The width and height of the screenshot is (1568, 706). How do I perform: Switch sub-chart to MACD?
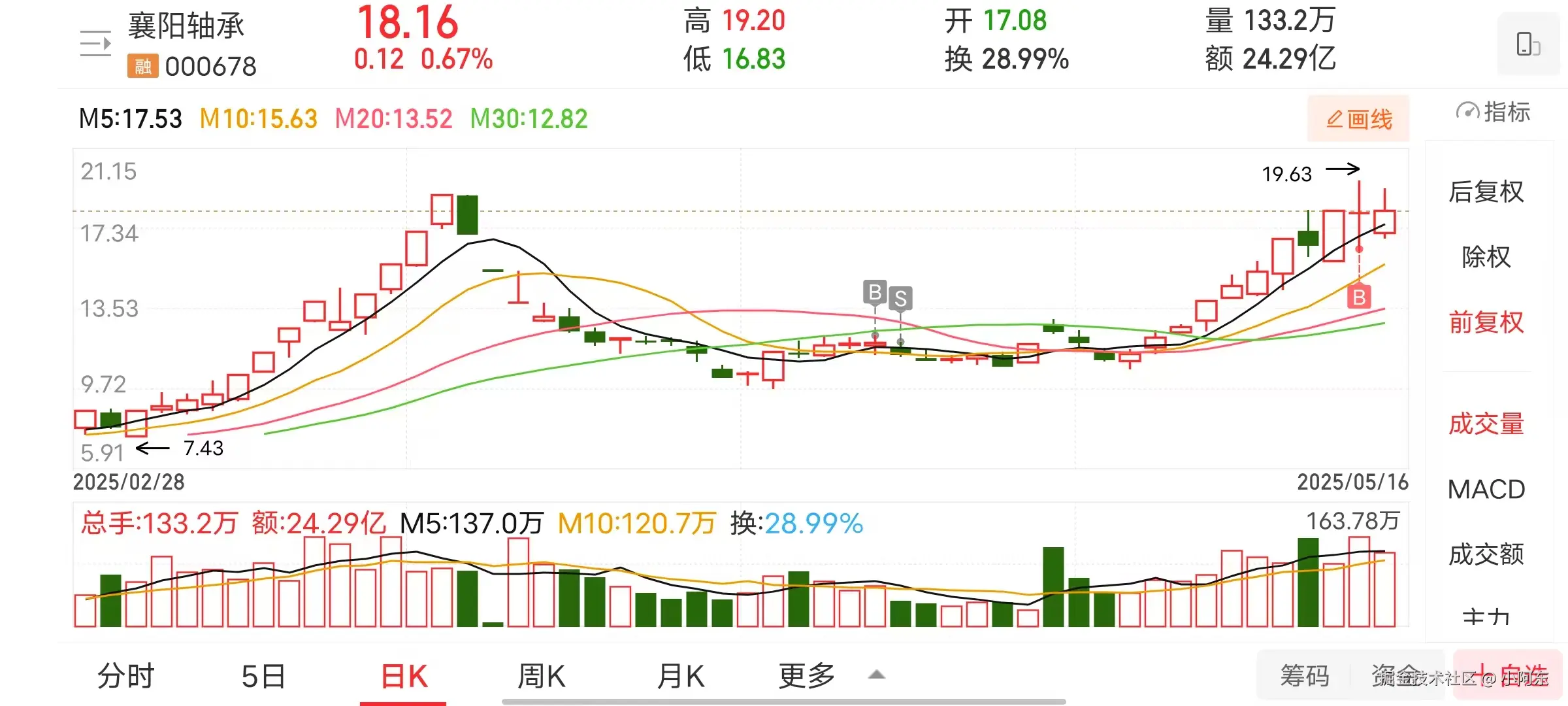click(1486, 490)
